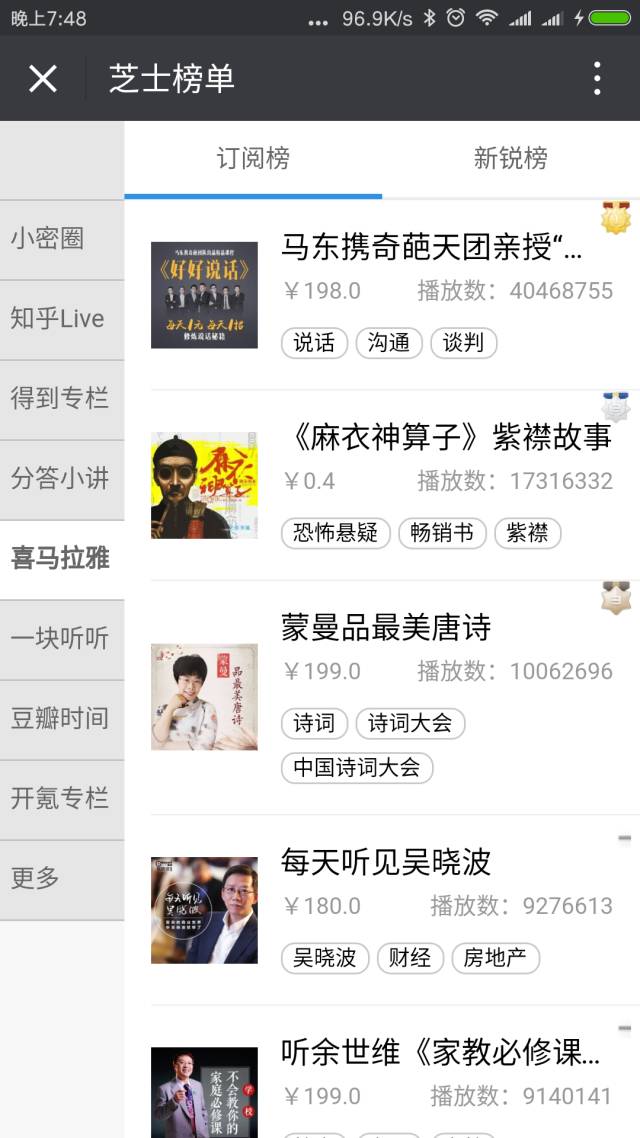Switch to the 订阅榜 tab
The width and height of the screenshot is (640, 1138).
[253, 158]
